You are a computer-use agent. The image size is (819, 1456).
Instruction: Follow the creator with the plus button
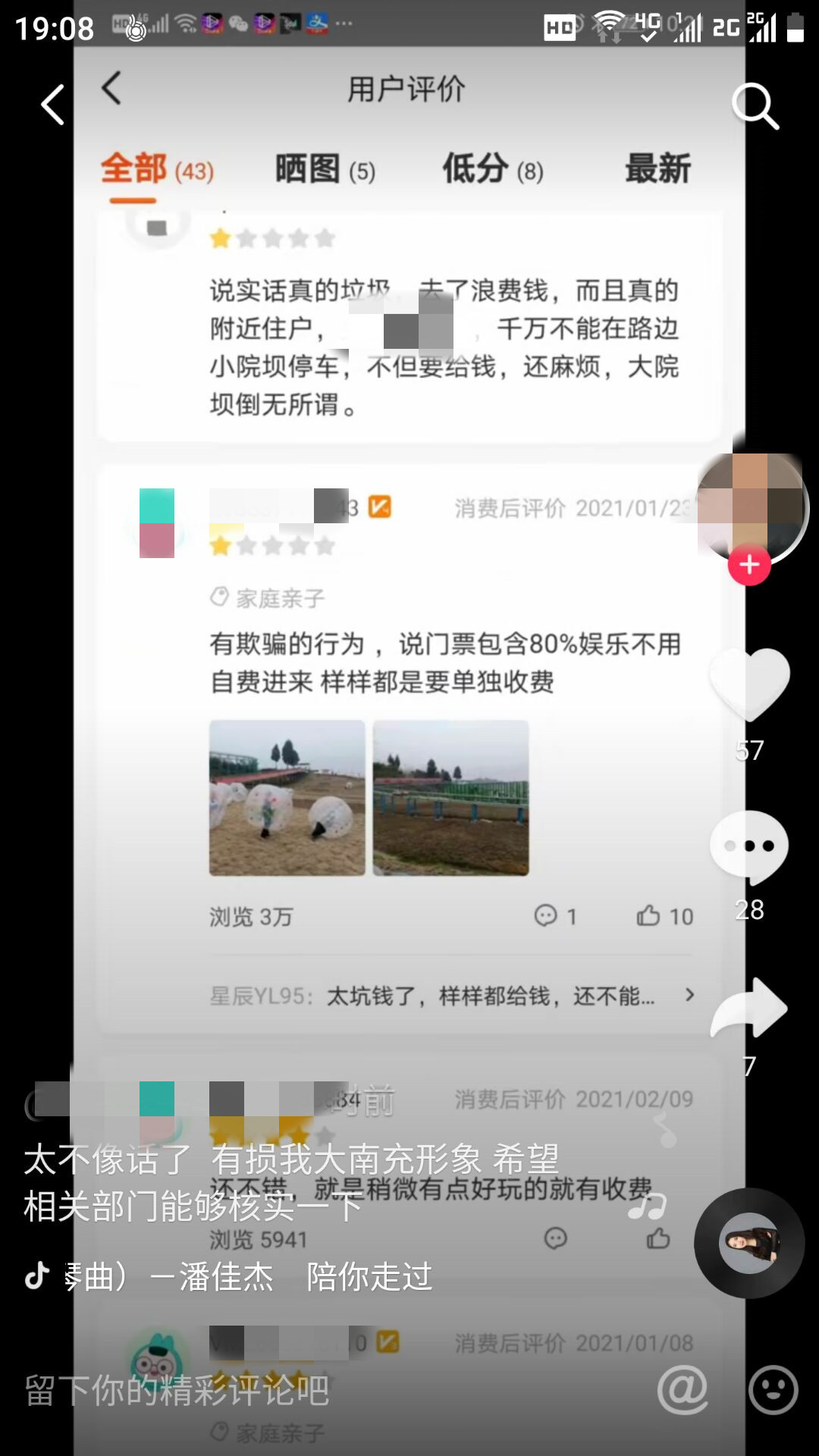(749, 565)
